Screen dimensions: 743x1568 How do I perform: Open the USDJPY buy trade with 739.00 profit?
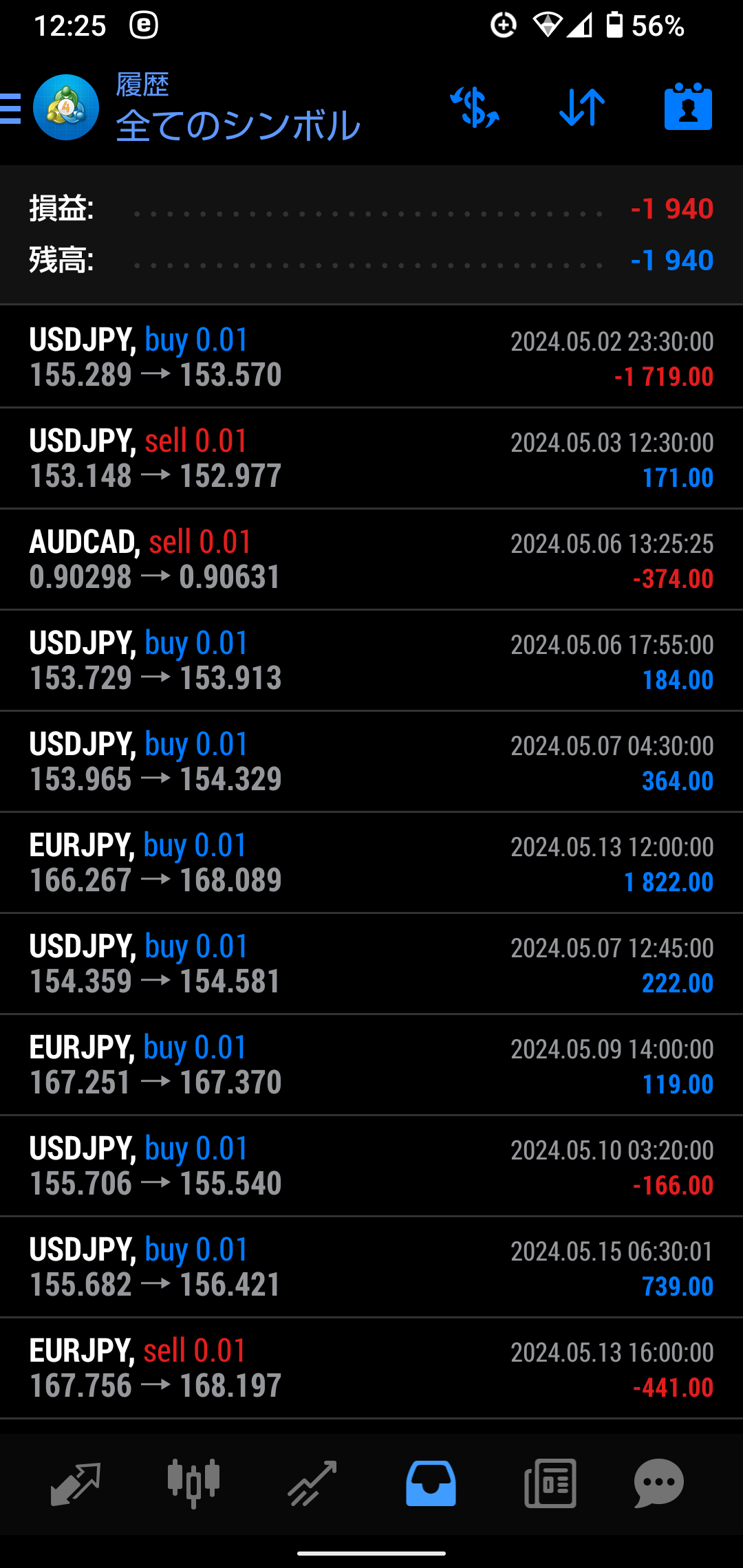coord(371,1267)
